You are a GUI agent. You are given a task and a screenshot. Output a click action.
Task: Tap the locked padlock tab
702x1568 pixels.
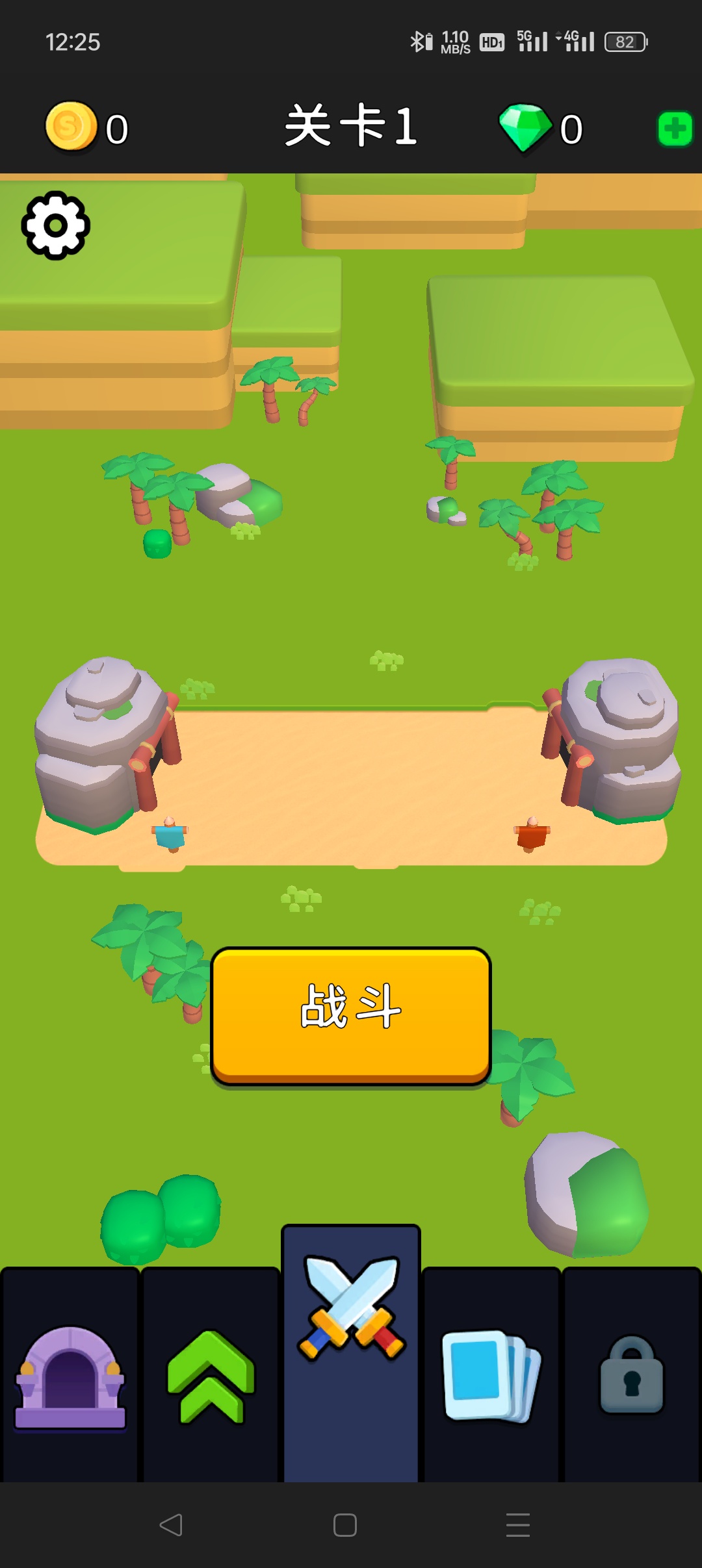pyautogui.click(x=631, y=1377)
